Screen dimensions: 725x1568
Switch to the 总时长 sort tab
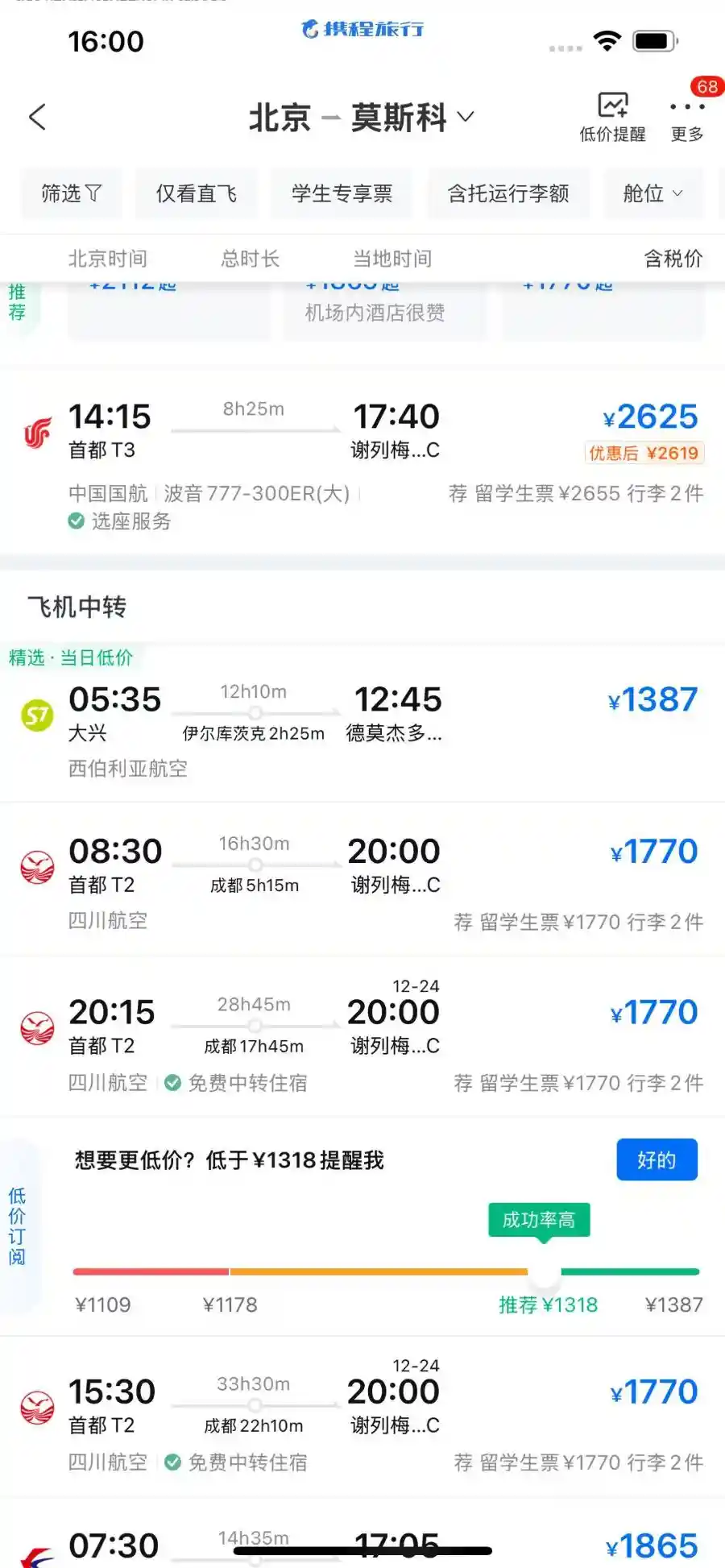(250, 259)
